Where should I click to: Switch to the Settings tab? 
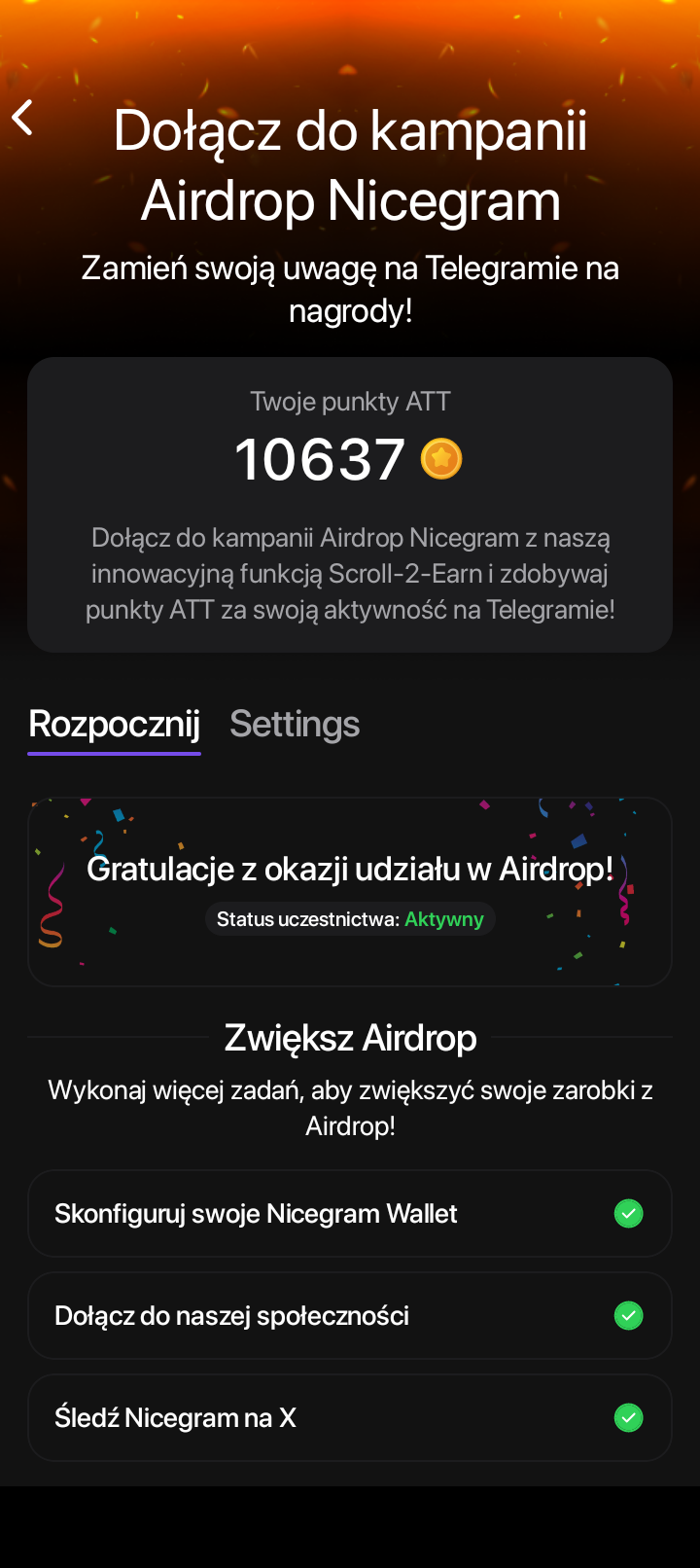coord(295,724)
